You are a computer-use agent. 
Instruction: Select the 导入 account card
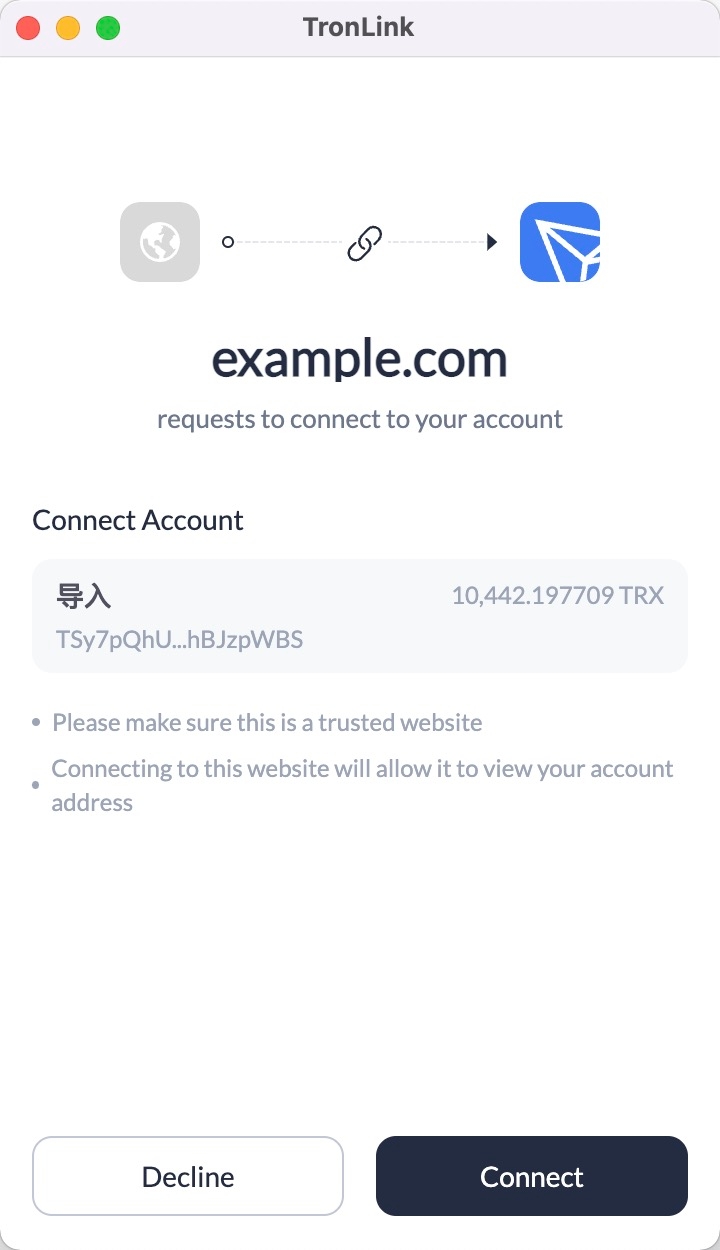360,615
